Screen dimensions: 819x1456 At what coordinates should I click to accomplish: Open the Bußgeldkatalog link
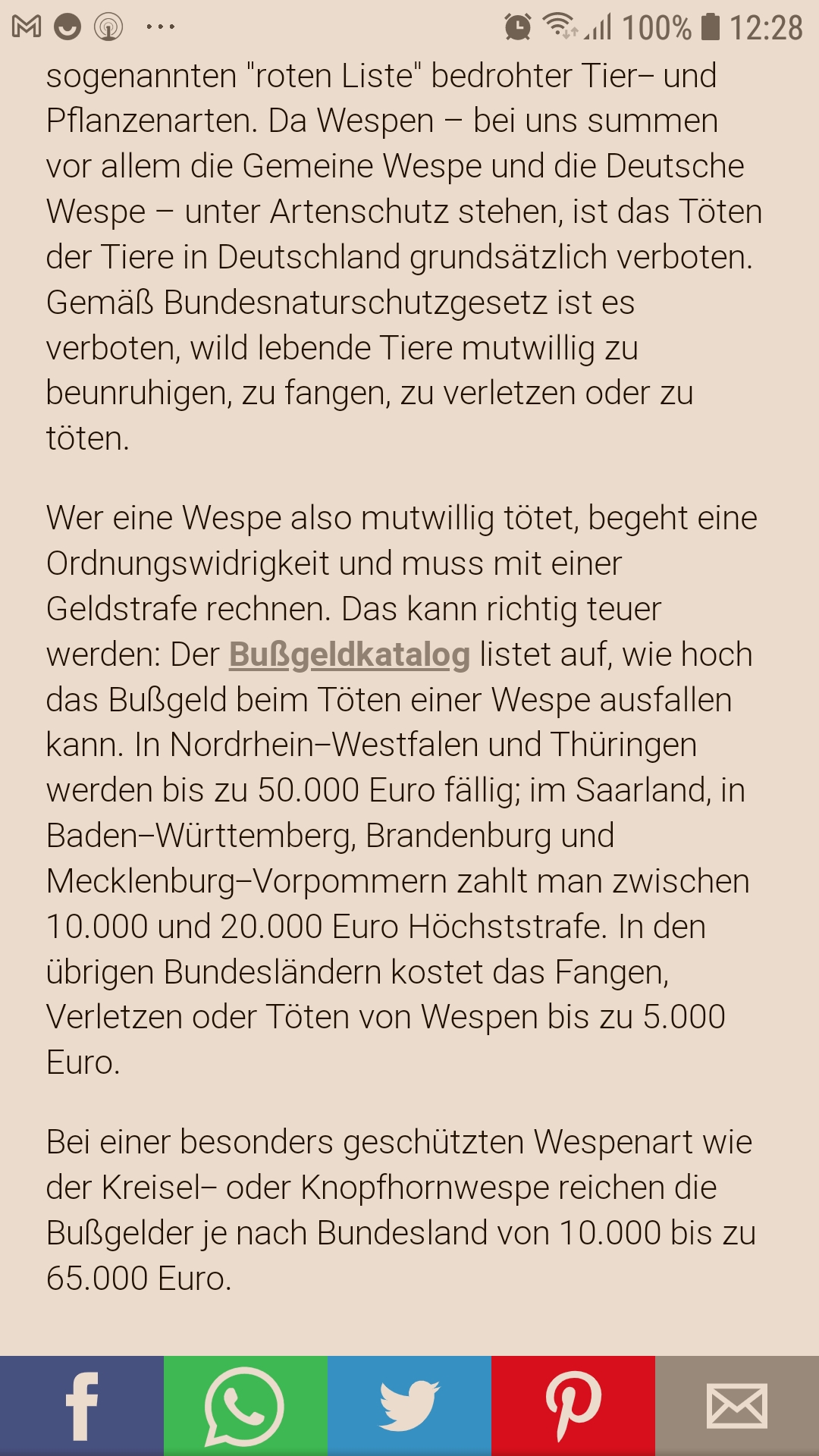350,654
